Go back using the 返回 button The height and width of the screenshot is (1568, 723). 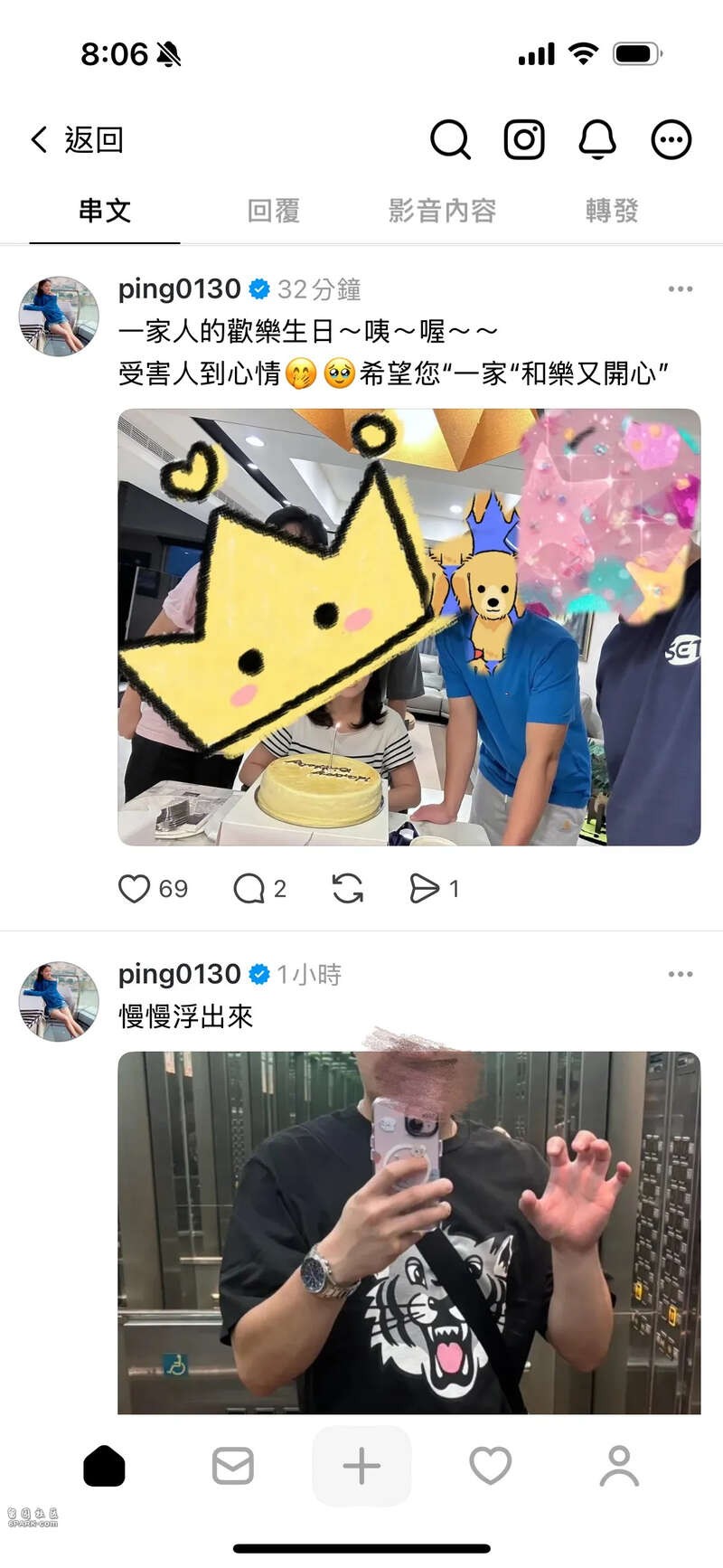pos(77,140)
